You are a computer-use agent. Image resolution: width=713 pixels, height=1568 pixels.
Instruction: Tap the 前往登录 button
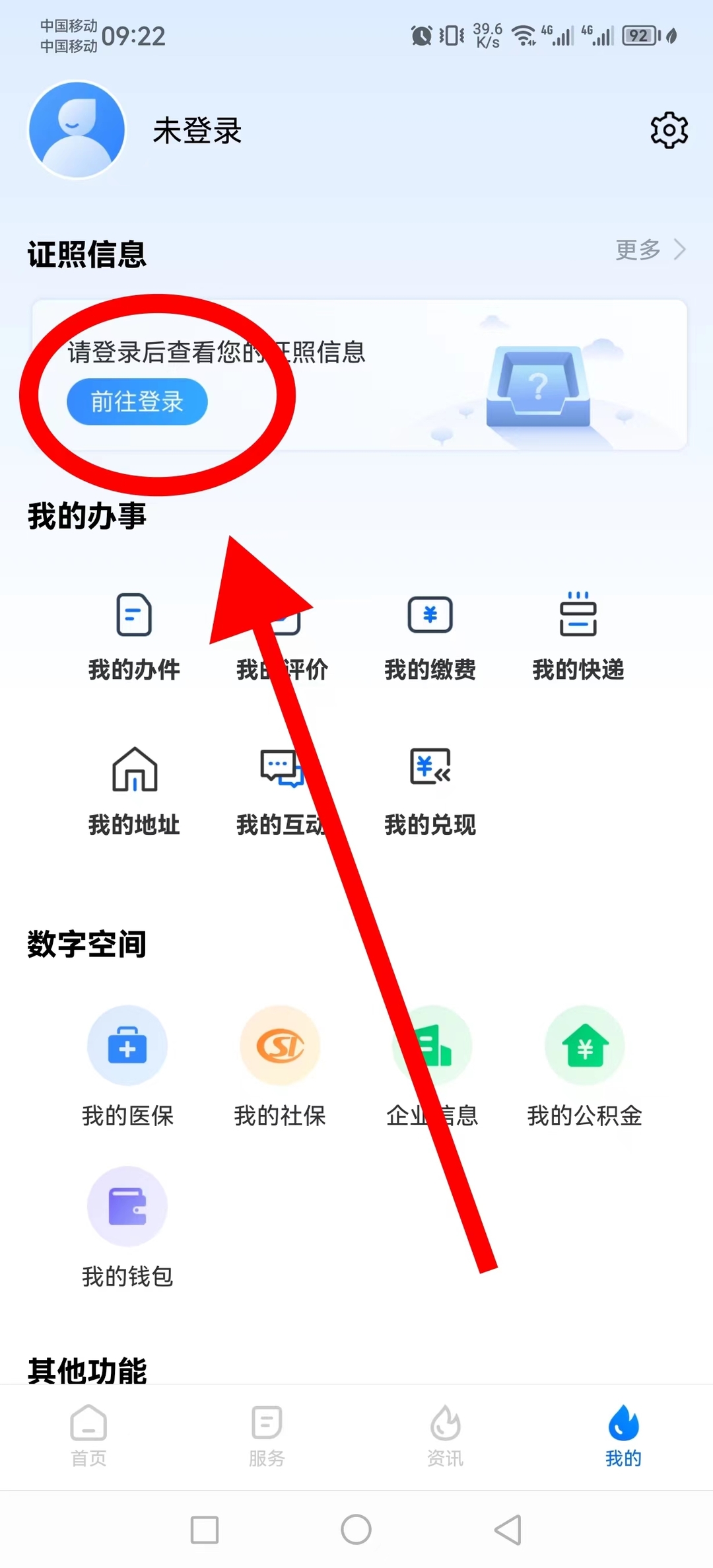(x=137, y=402)
